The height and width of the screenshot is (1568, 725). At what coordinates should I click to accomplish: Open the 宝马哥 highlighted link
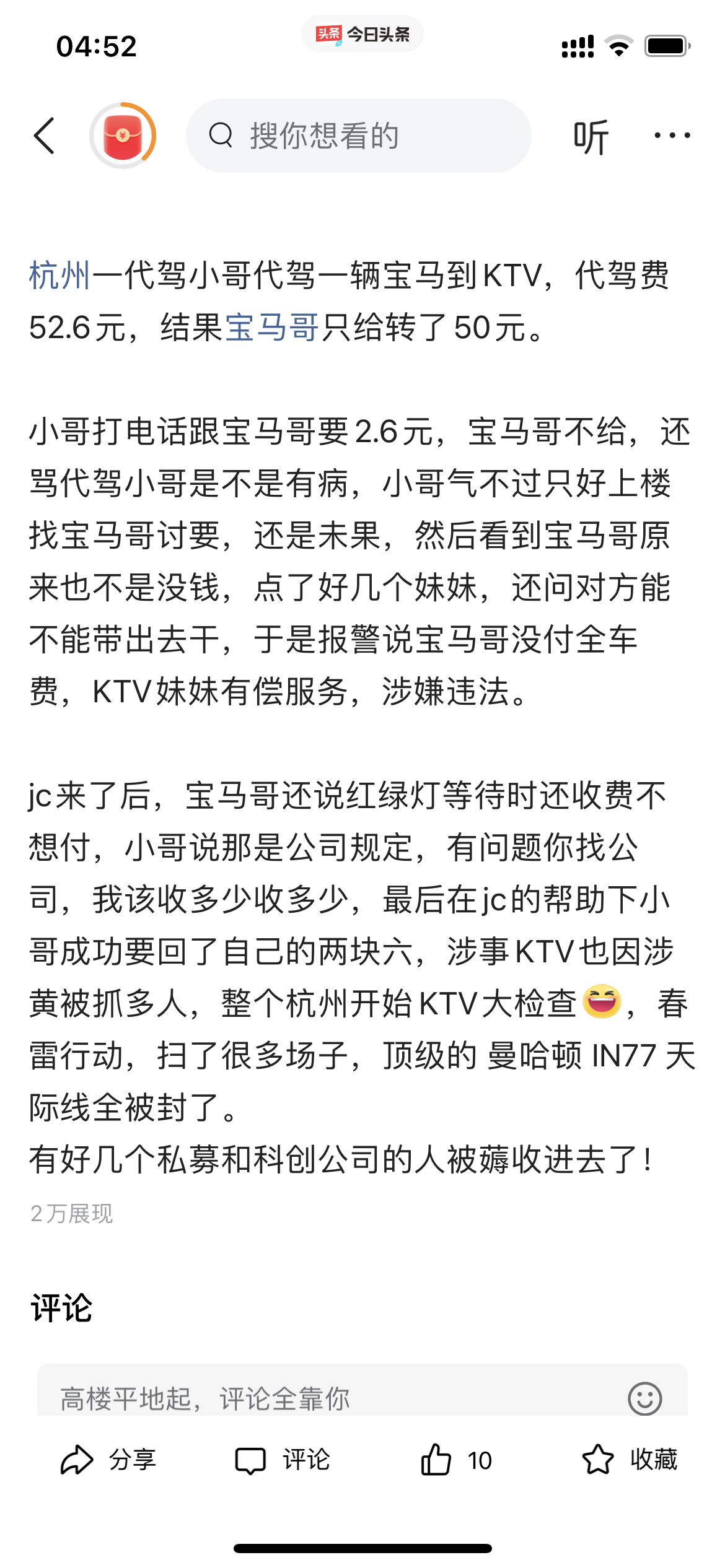click(x=272, y=328)
